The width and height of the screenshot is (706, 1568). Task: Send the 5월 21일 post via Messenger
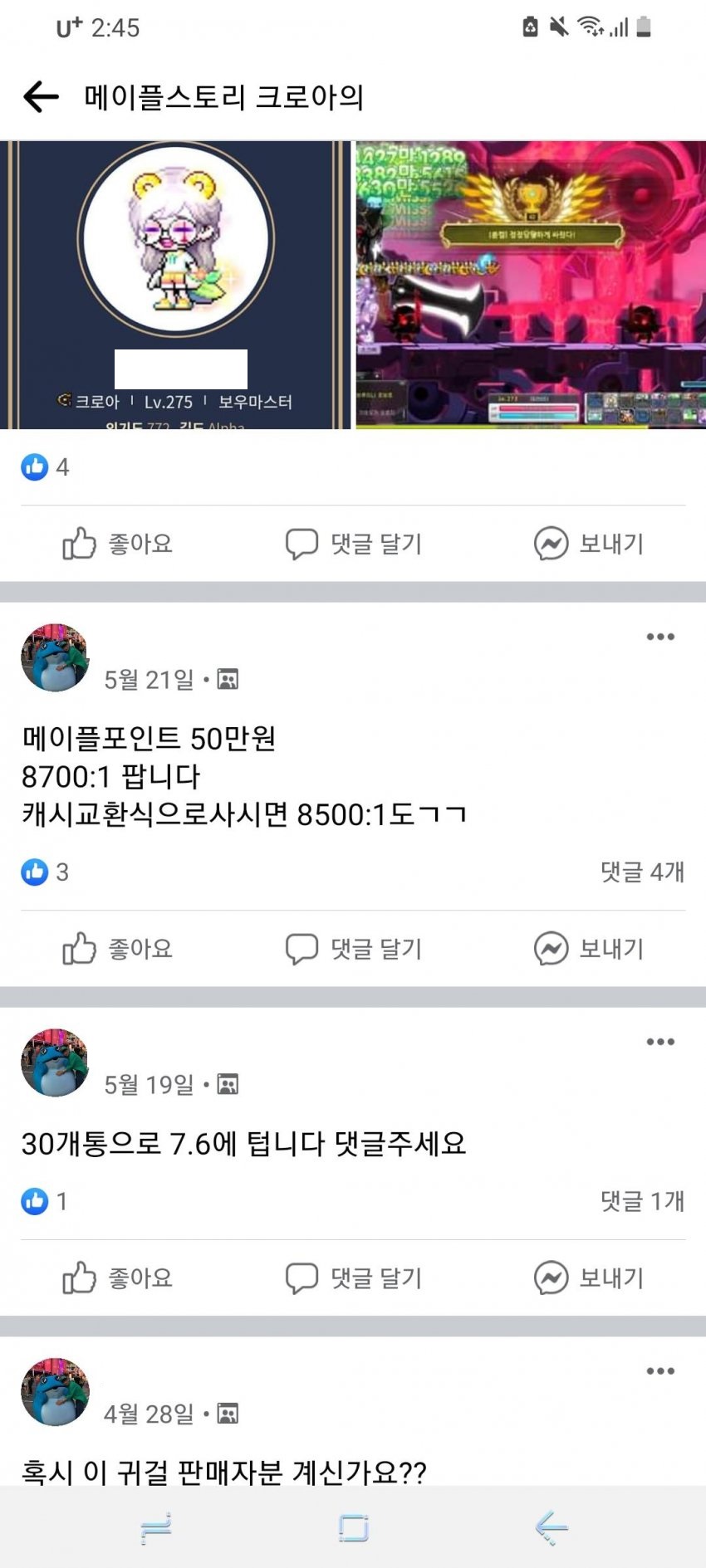589,949
